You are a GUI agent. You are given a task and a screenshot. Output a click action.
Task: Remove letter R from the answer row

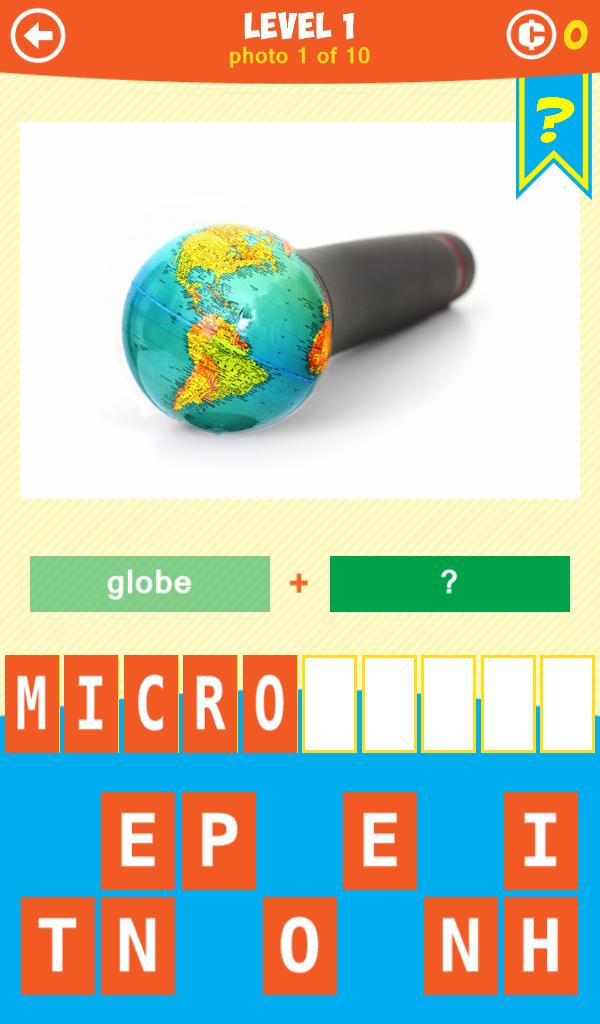point(209,703)
